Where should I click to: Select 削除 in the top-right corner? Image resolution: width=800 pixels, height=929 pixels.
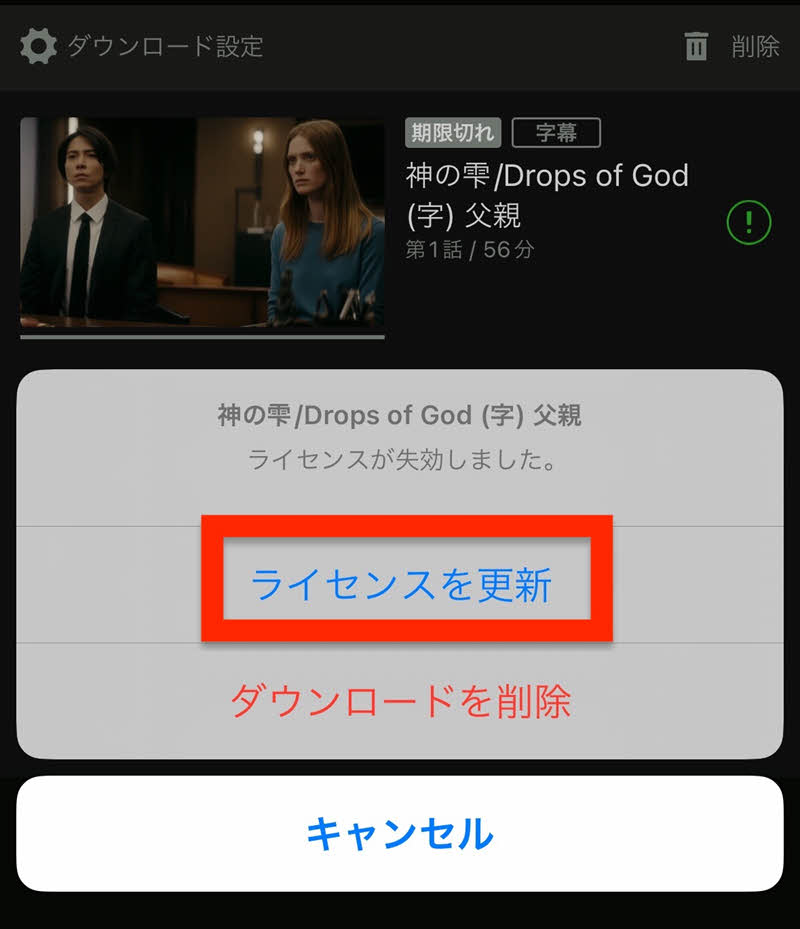(754, 45)
